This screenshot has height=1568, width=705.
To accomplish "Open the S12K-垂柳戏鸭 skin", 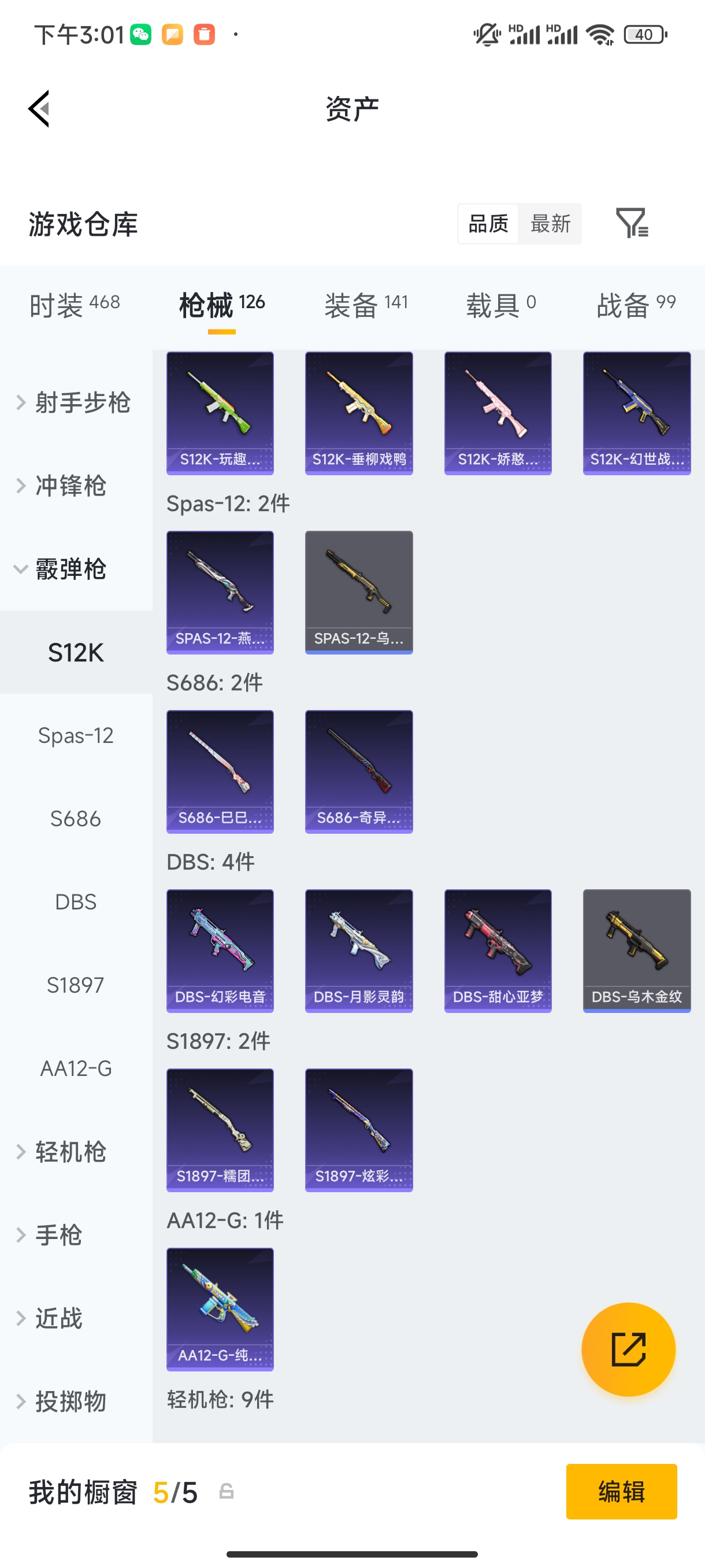I will pos(359,413).
